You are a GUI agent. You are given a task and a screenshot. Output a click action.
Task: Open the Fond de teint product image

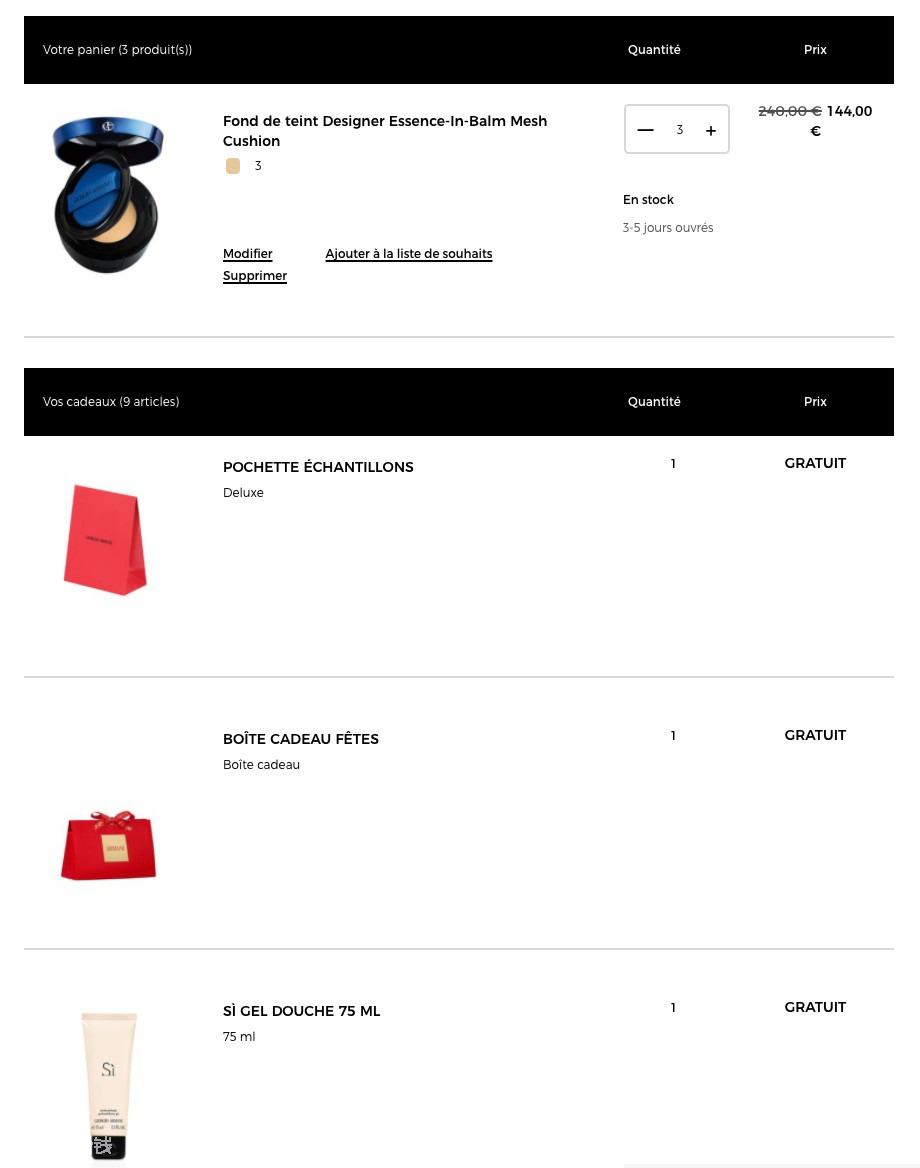tap(107, 194)
